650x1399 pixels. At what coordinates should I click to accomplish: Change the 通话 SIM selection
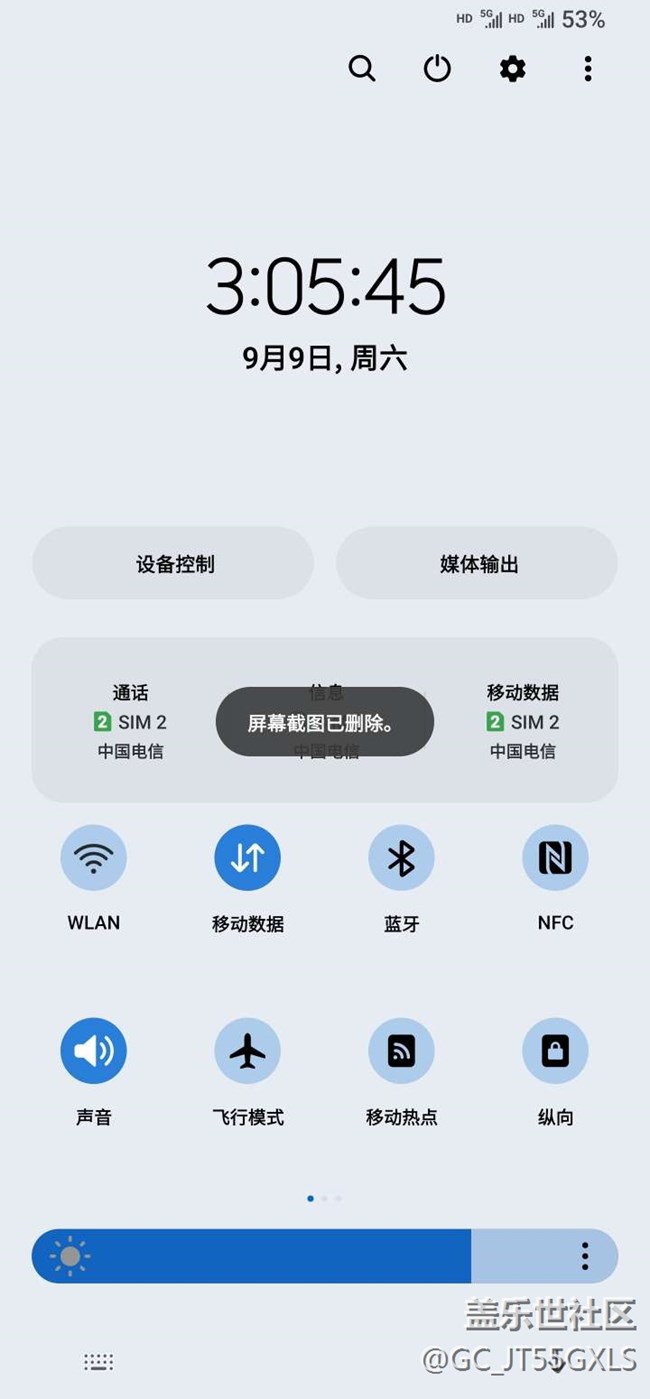click(x=130, y=721)
